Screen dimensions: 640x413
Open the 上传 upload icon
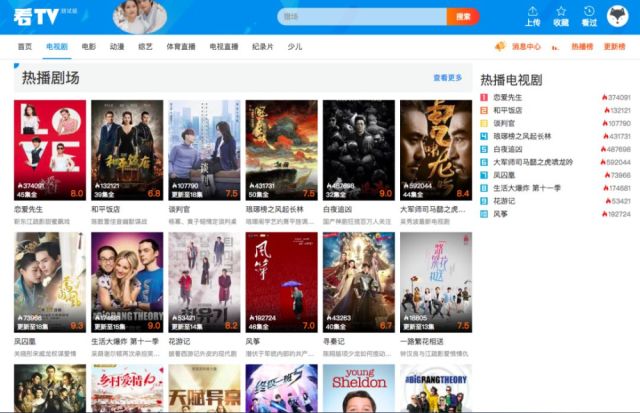tap(532, 15)
